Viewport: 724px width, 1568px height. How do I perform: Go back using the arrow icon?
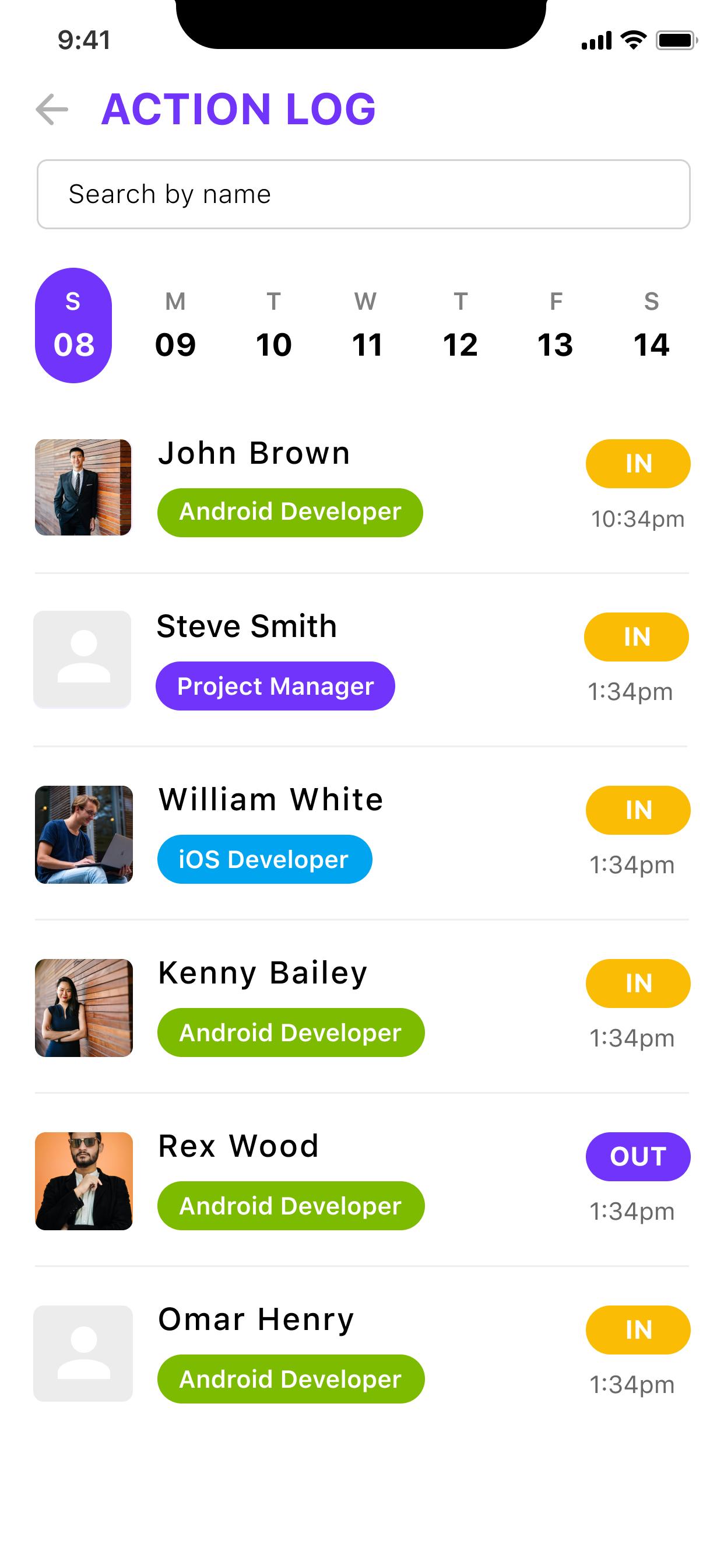52,110
